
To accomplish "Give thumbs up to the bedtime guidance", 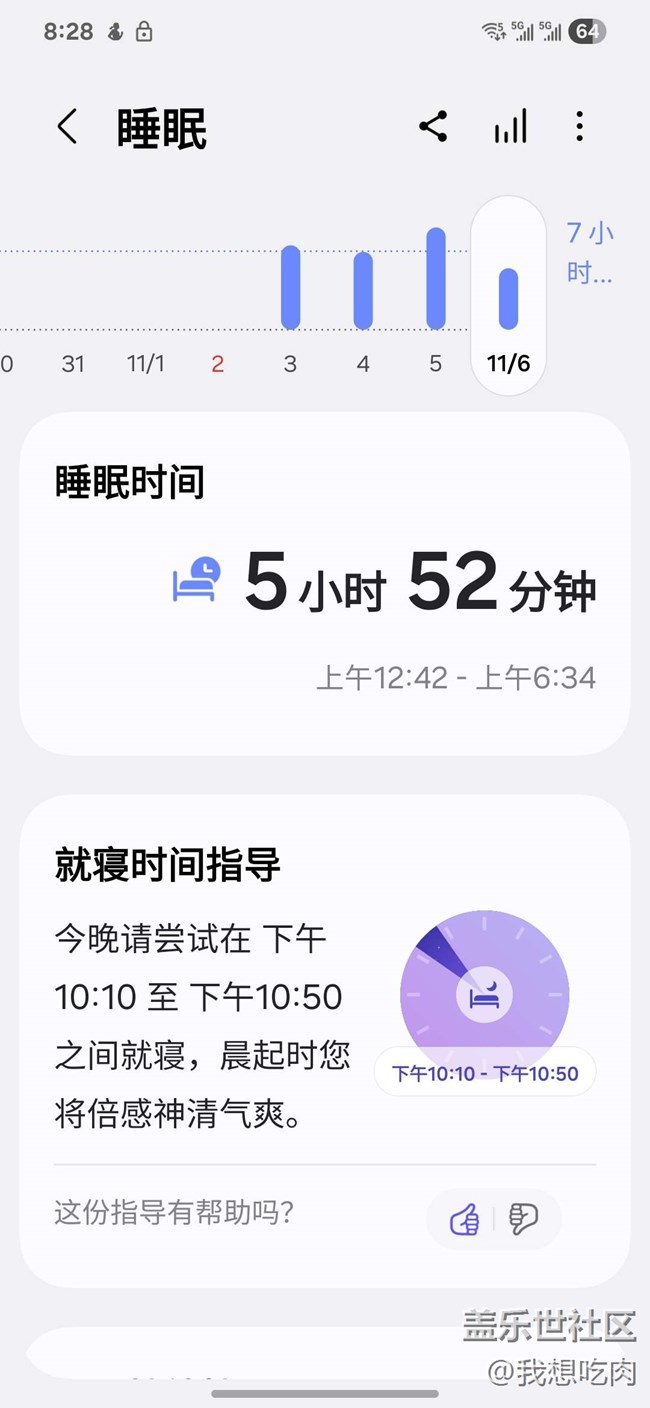I will coord(464,1219).
